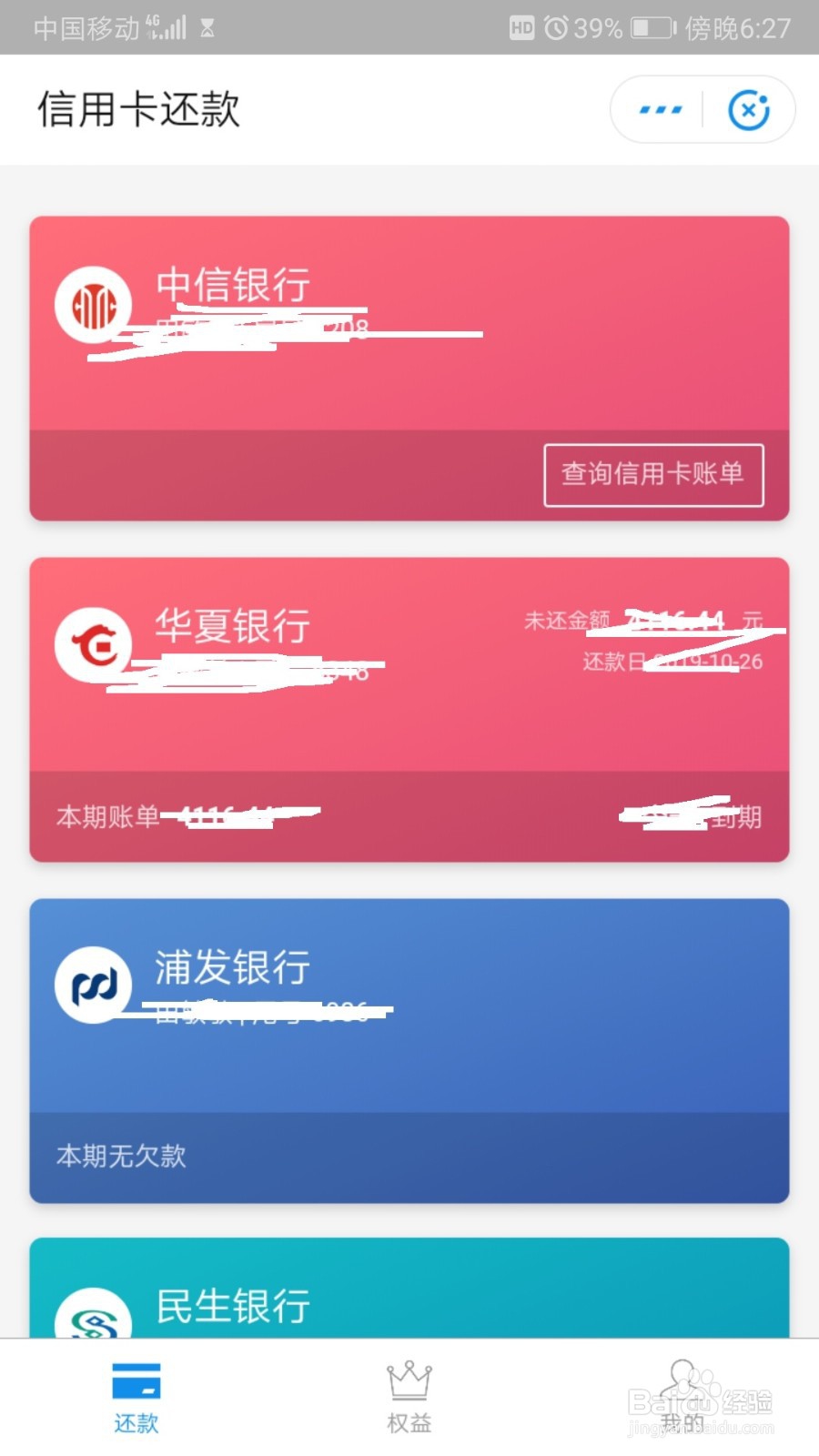
Task: Select the 还款 card icon at bottom
Action: click(136, 1382)
